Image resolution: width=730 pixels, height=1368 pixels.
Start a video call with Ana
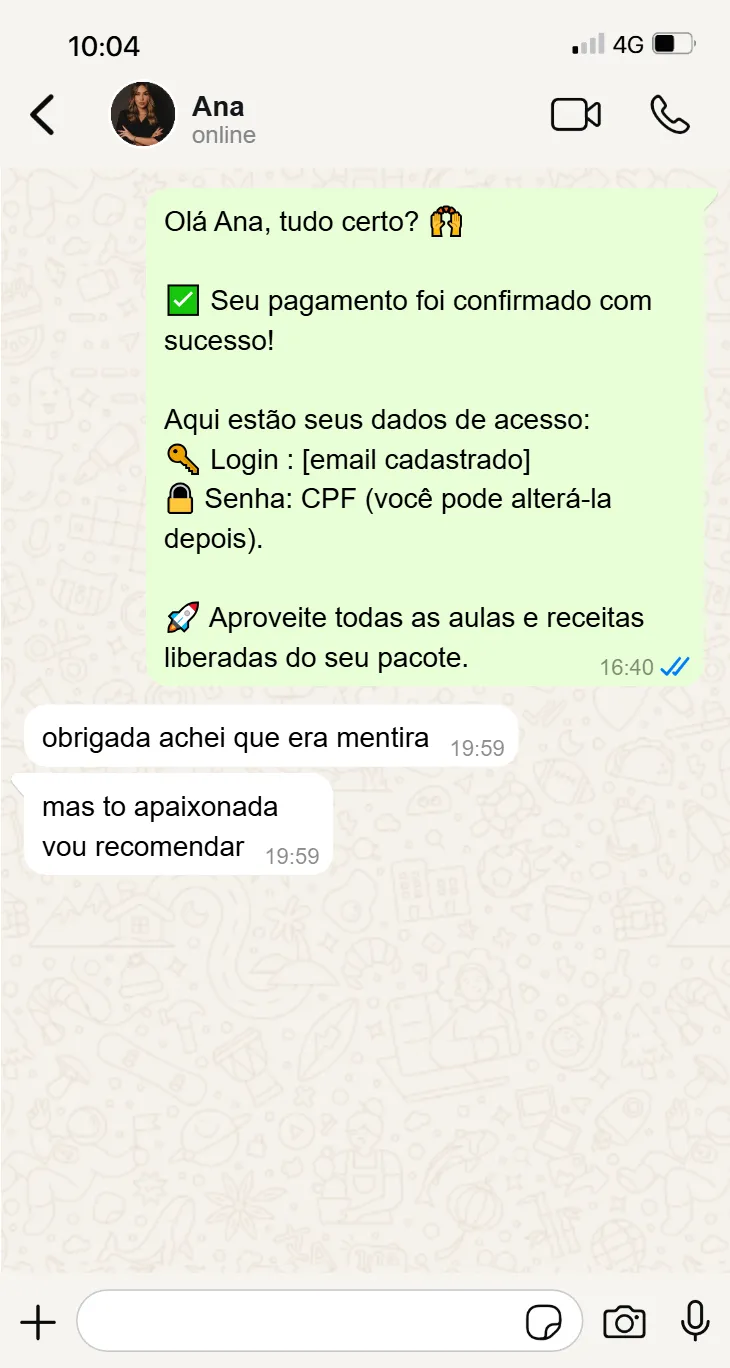pyautogui.click(x=576, y=115)
